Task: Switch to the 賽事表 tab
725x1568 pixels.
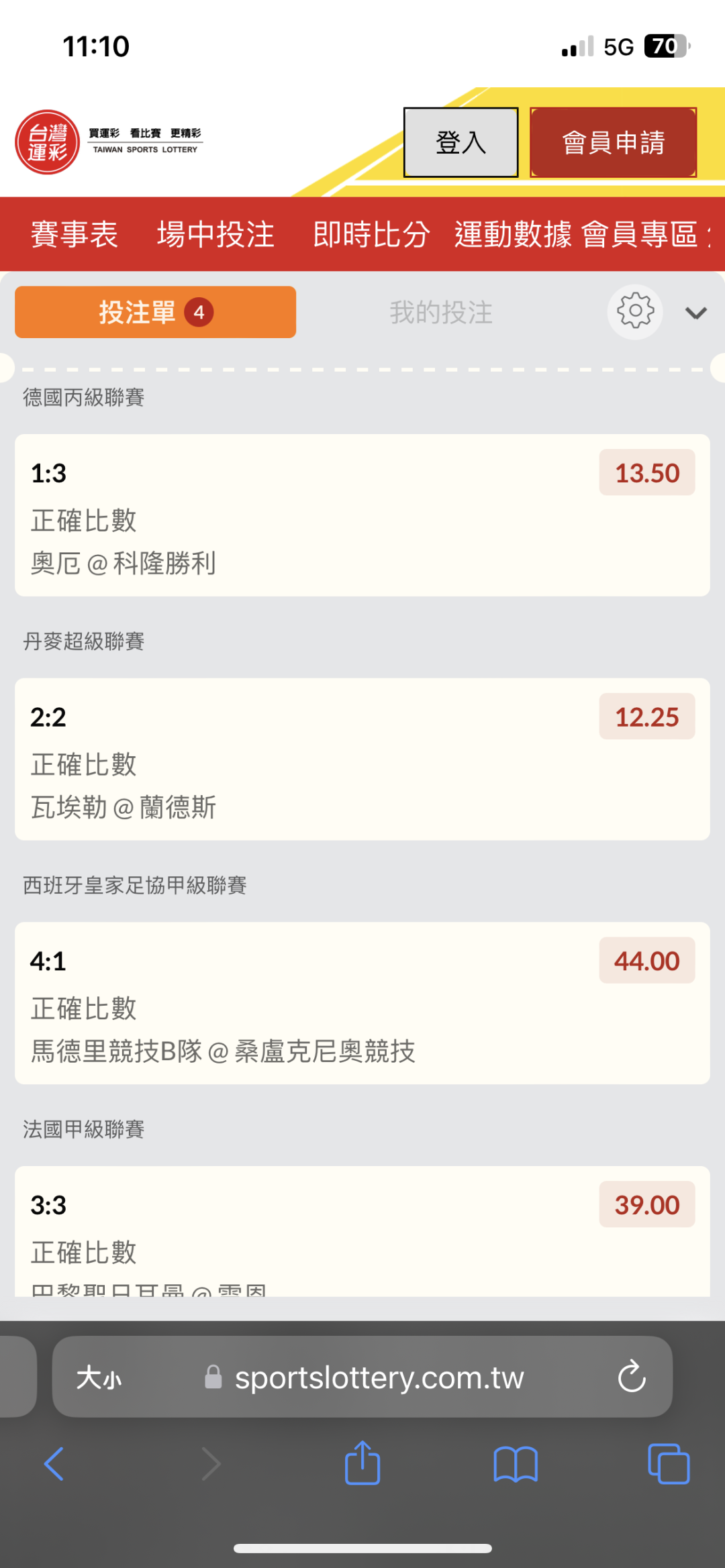Action: click(x=74, y=235)
